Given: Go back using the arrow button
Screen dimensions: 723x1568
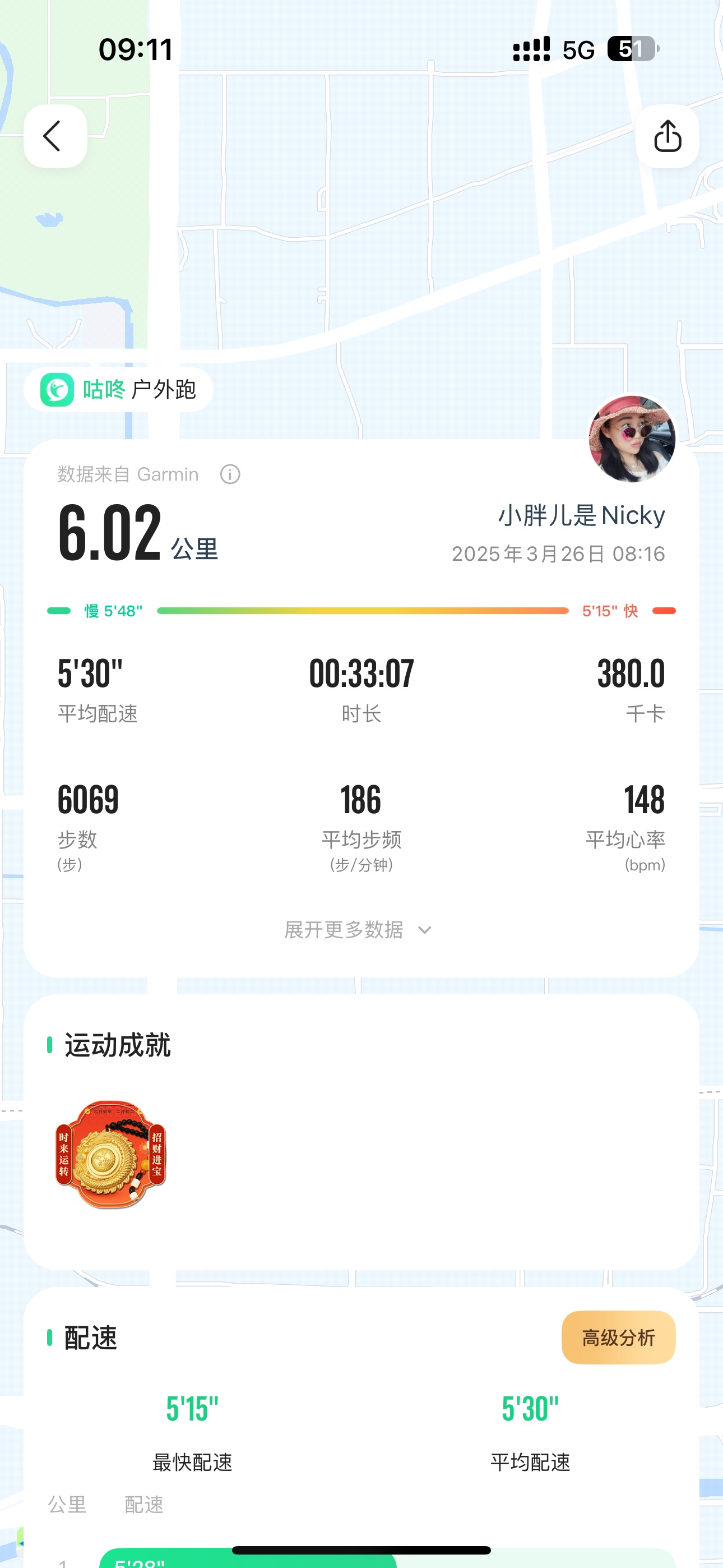Looking at the screenshot, I should pos(55,136).
